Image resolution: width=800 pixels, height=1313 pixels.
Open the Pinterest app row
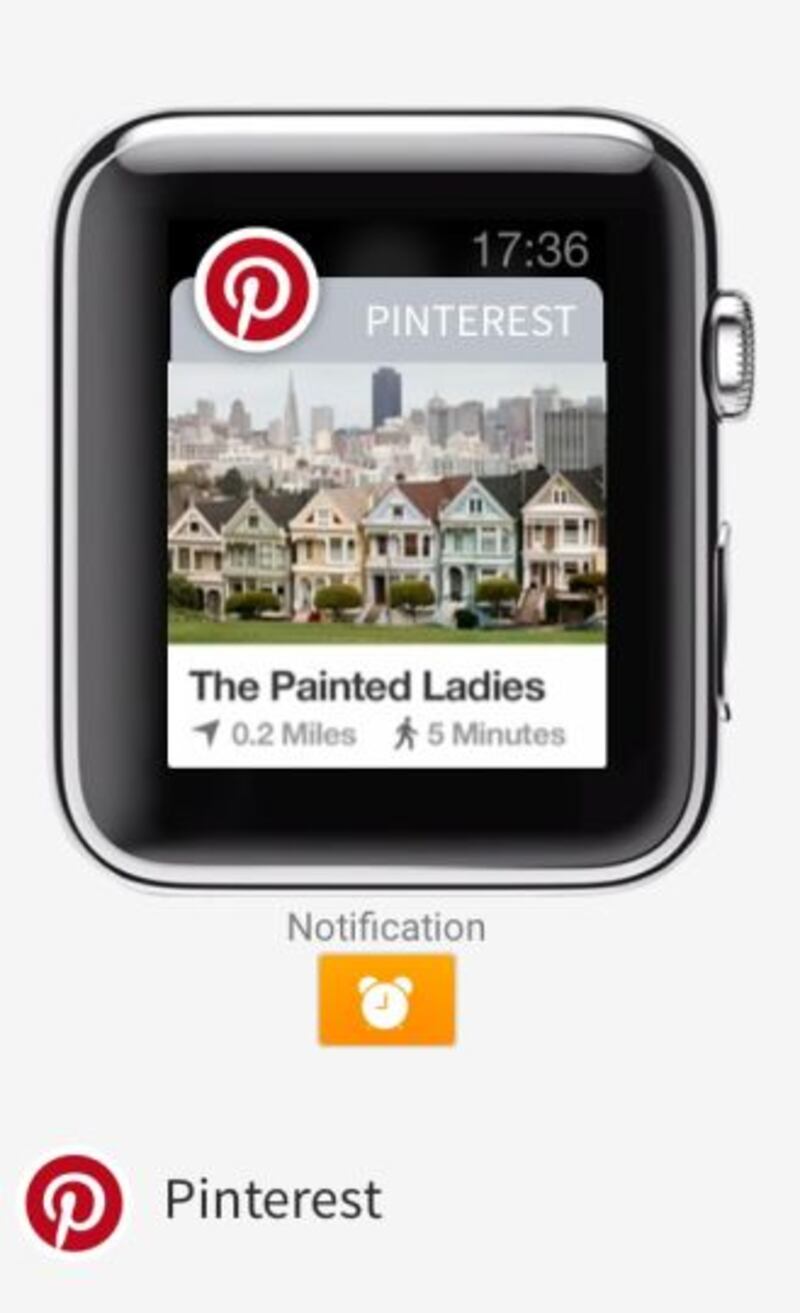[x=272, y=1199]
